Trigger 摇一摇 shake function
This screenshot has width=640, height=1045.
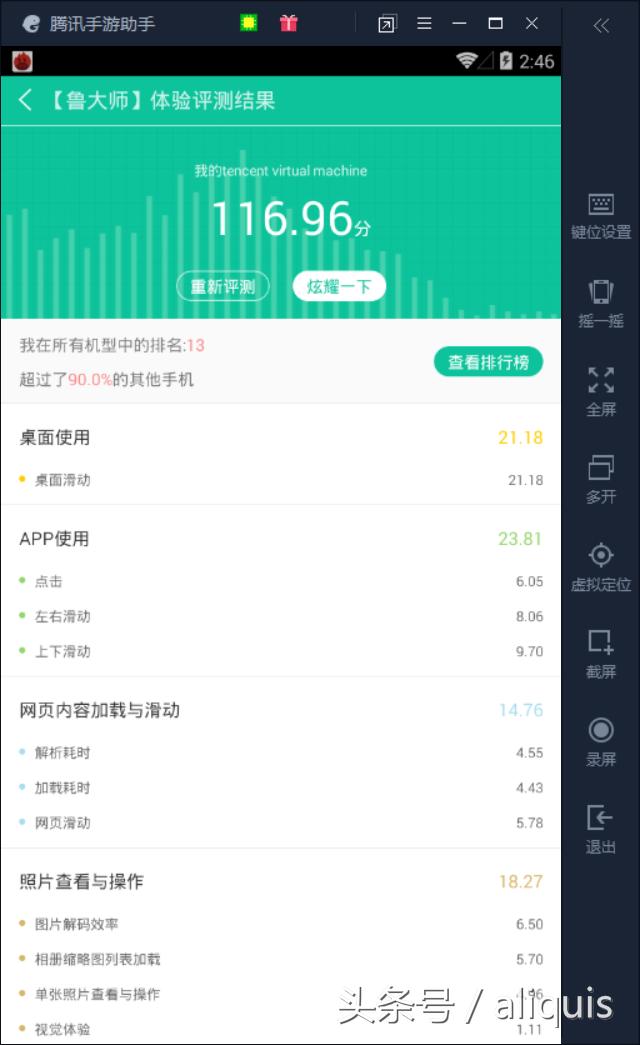pos(601,304)
